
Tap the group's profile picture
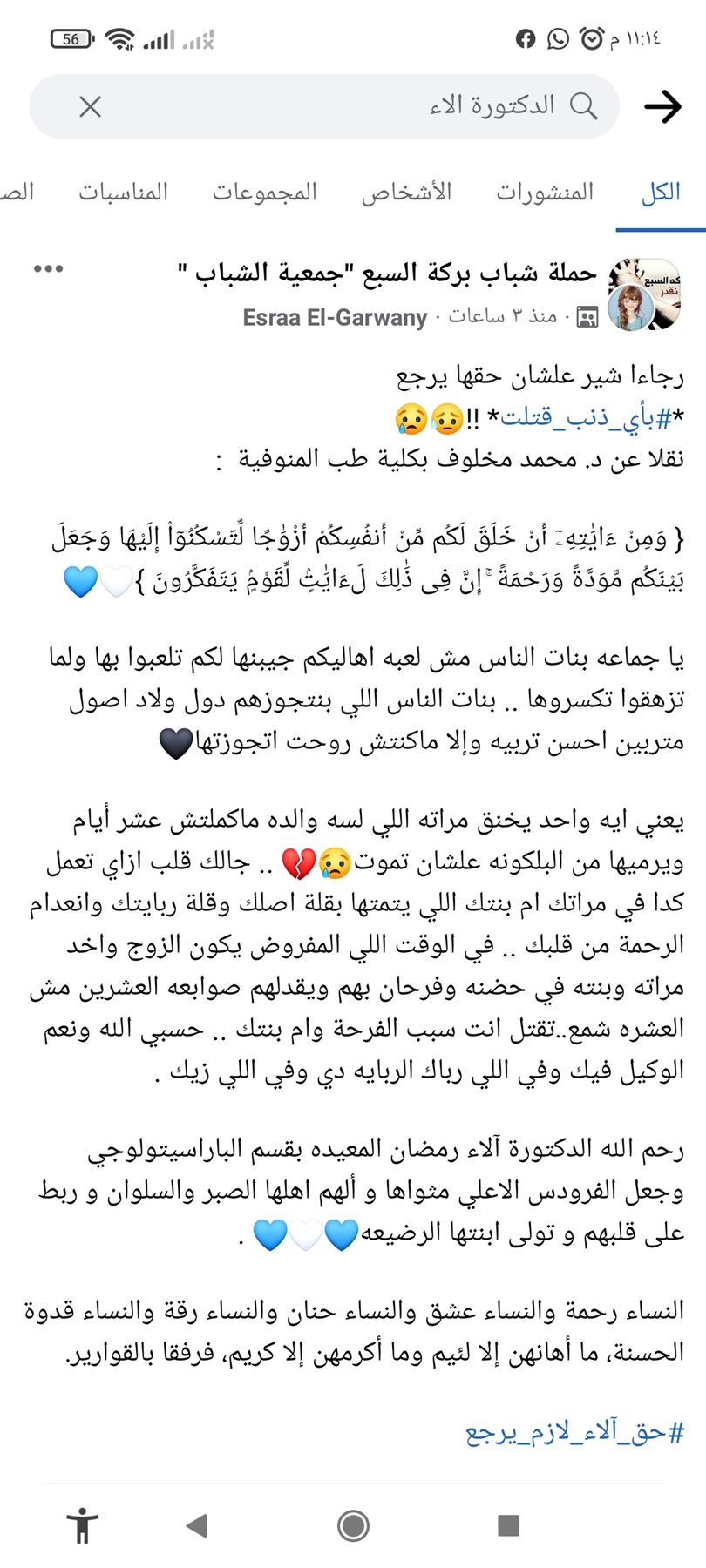(645, 294)
